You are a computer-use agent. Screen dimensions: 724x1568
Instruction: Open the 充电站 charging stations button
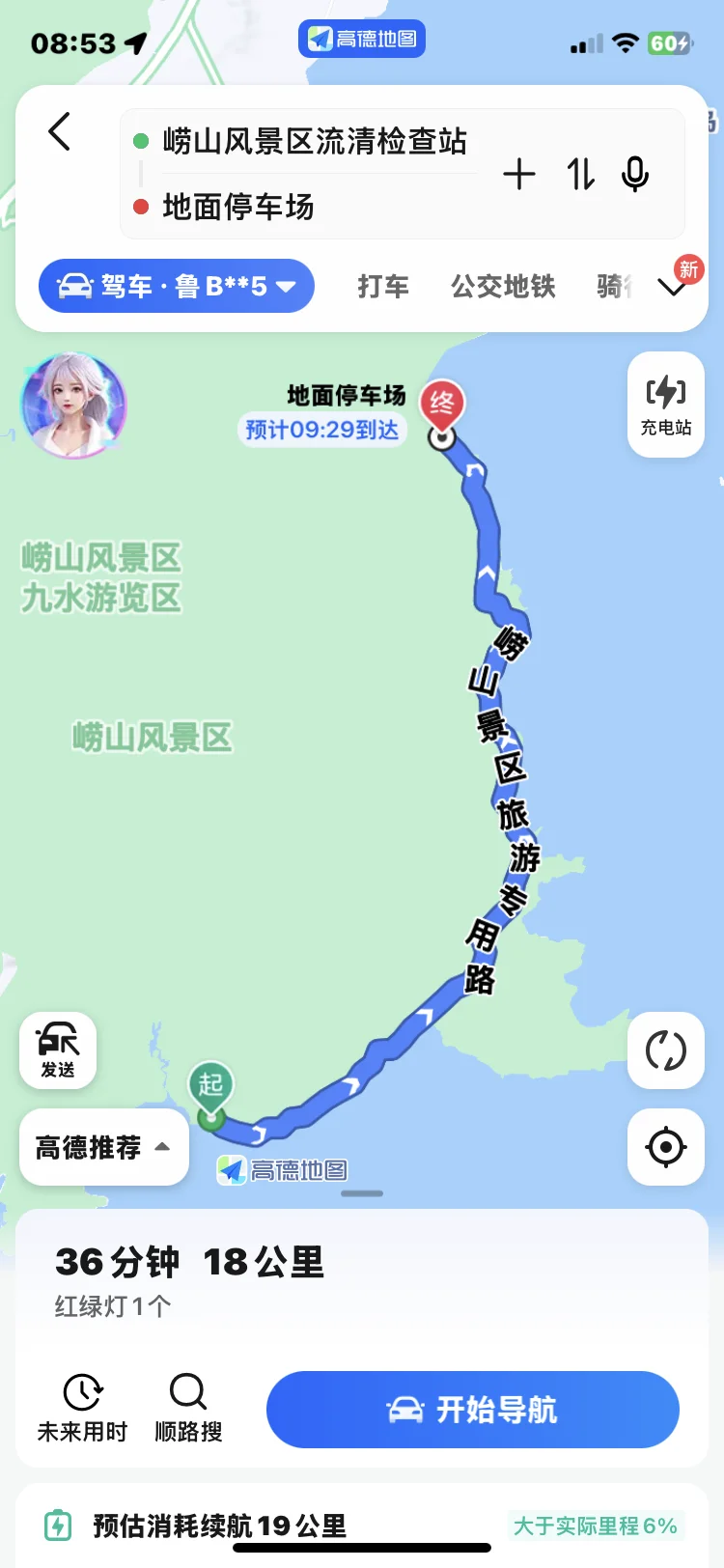point(666,405)
